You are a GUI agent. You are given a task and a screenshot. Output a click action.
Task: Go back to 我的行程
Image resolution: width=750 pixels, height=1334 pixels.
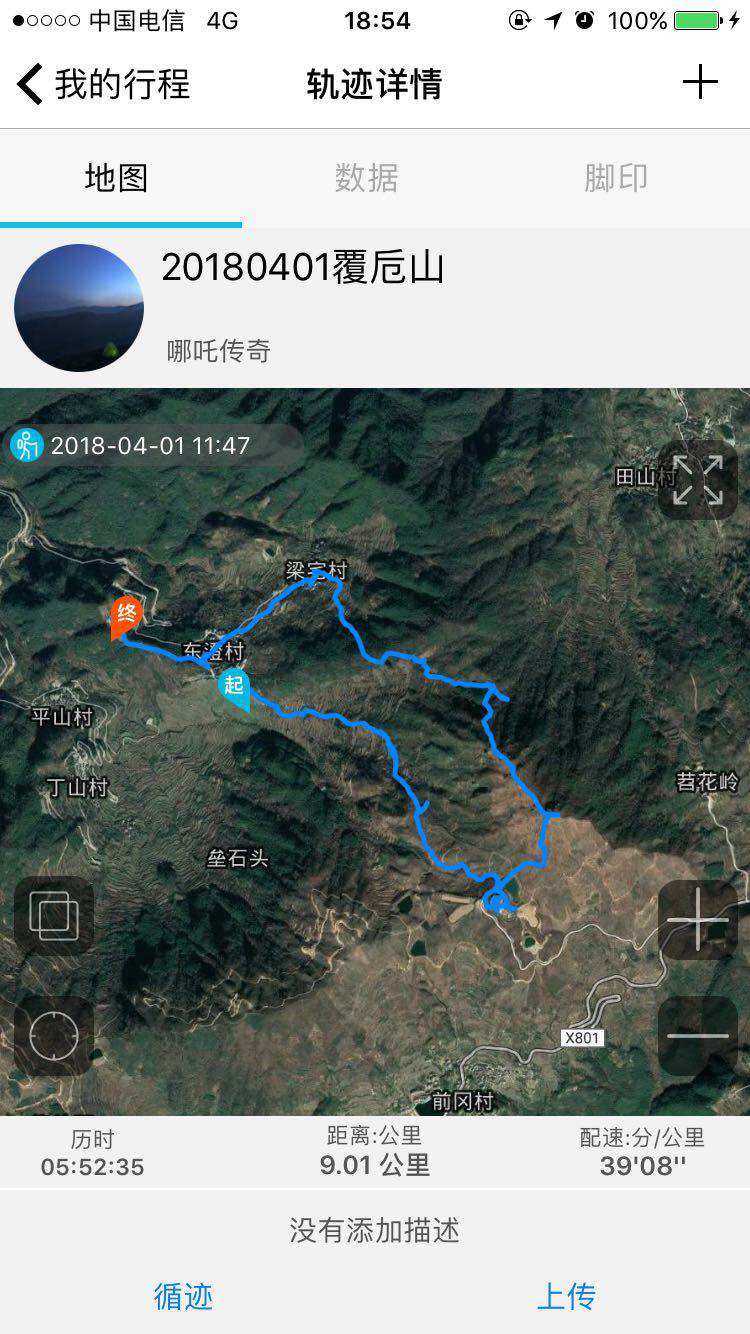coord(103,84)
